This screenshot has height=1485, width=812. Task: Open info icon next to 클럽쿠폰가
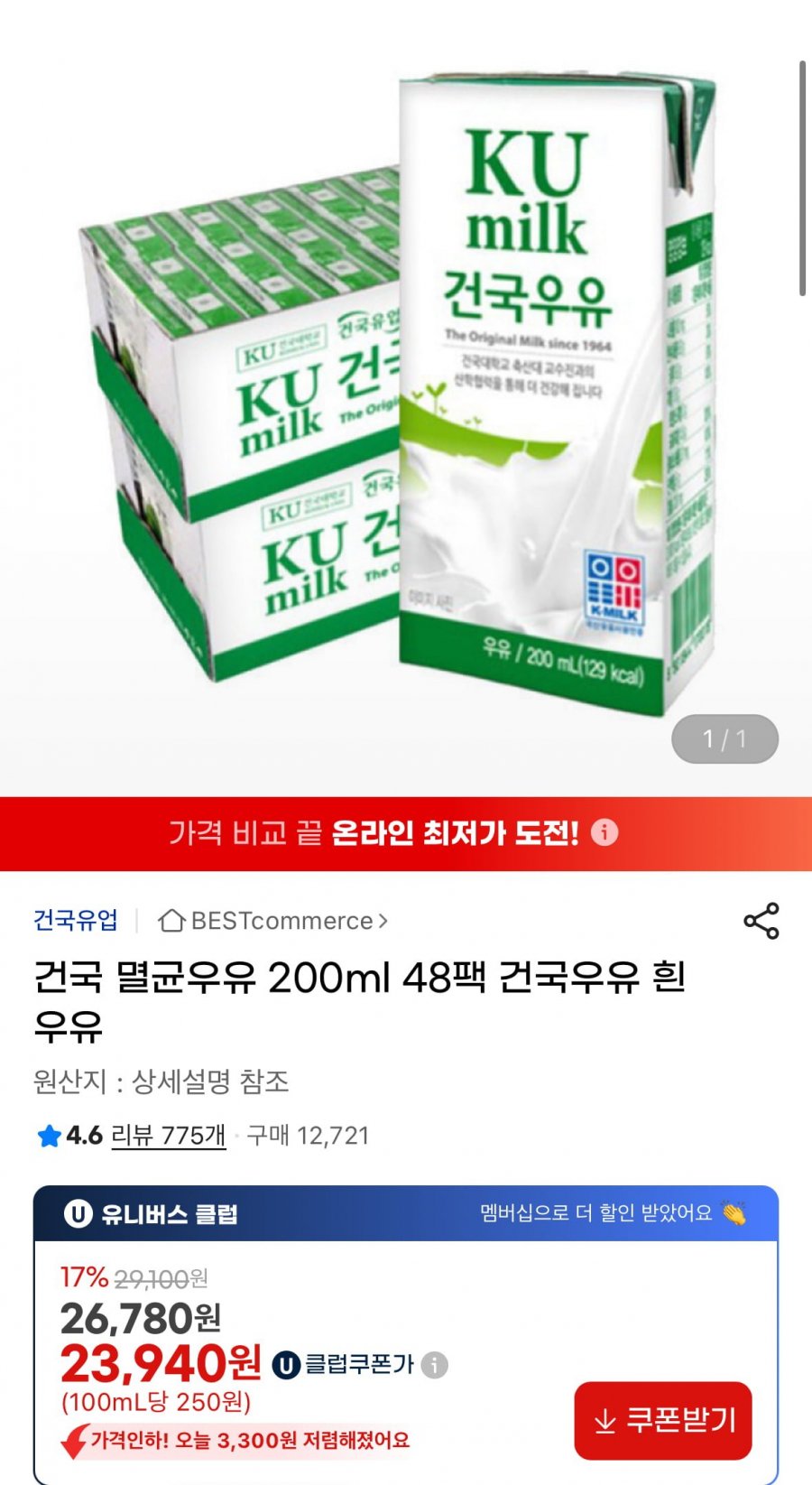(435, 1364)
